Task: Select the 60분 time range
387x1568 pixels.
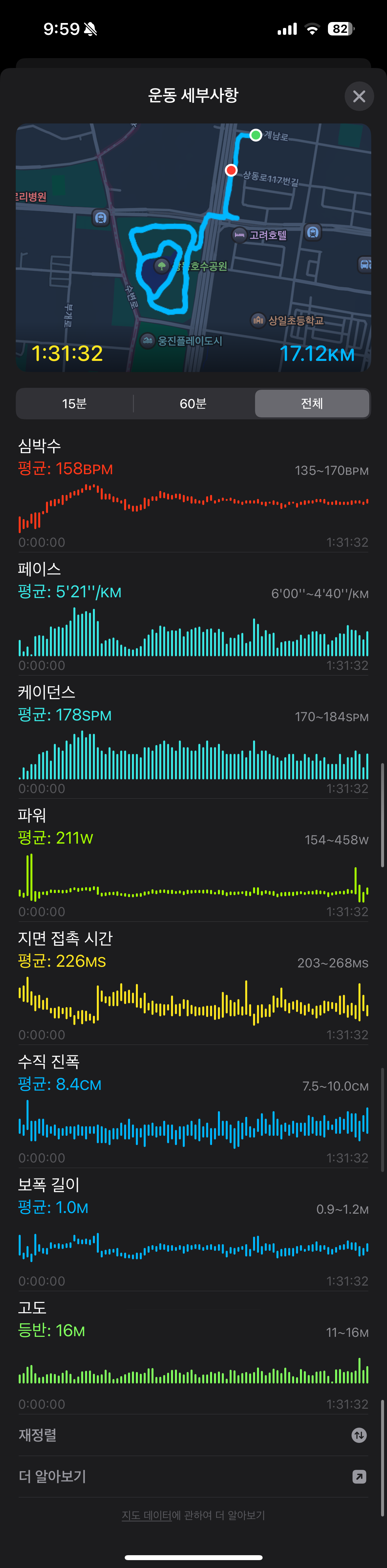Action: click(193, 404)
